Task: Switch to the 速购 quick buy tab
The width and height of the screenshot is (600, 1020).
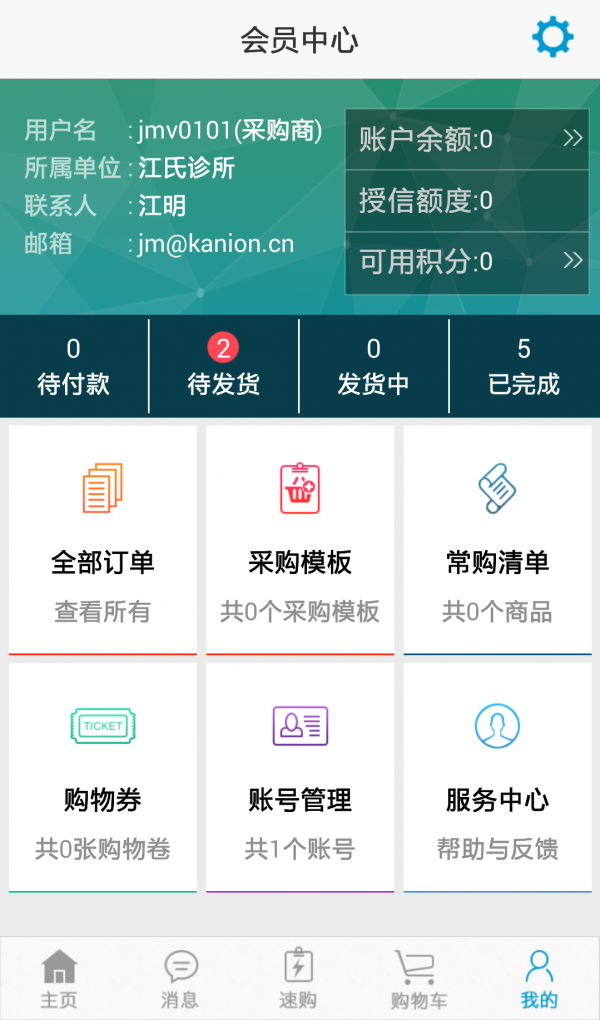Action: (x=299, y=978)
